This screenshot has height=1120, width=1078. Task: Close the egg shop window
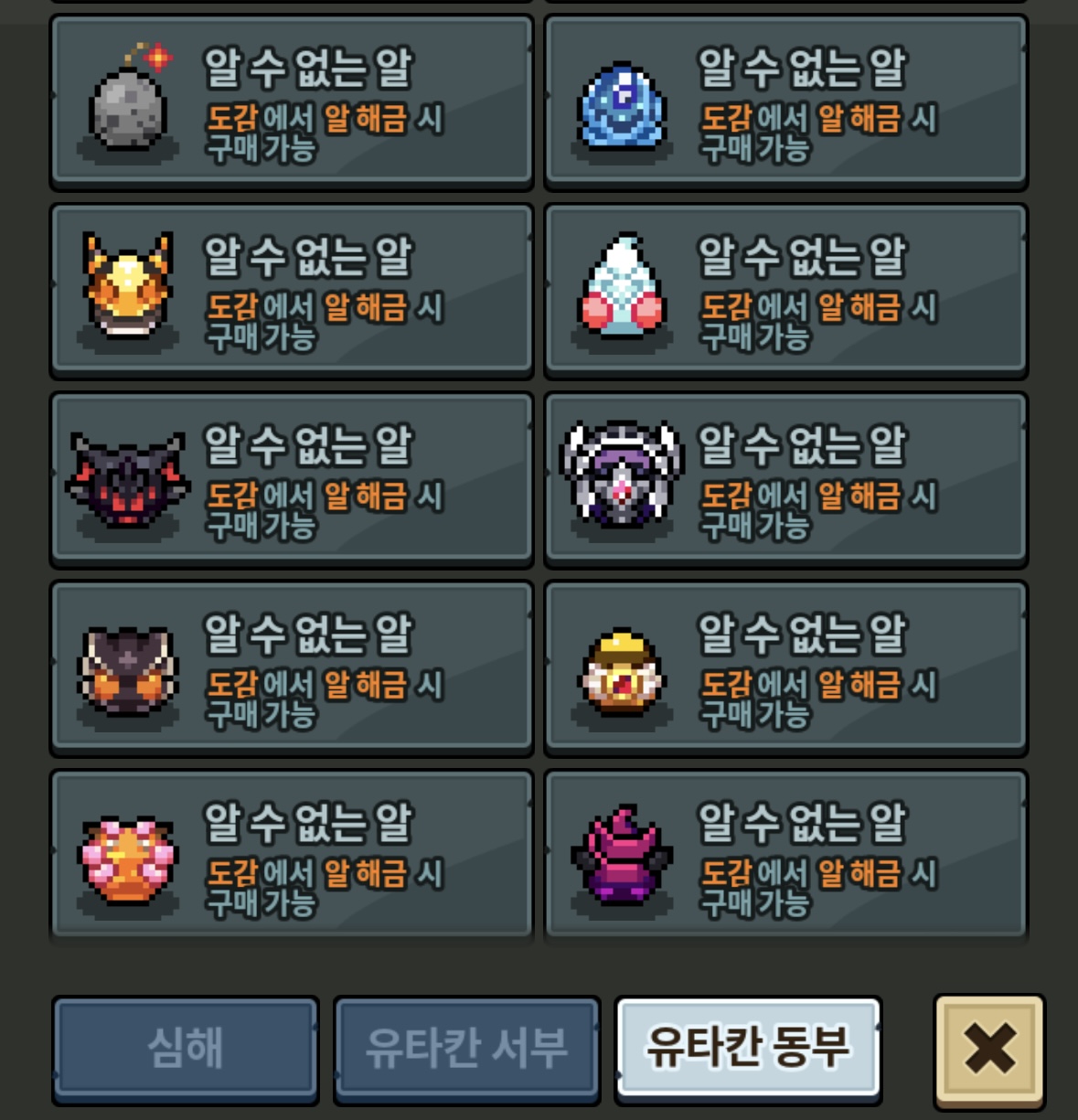pos(989,1051)
